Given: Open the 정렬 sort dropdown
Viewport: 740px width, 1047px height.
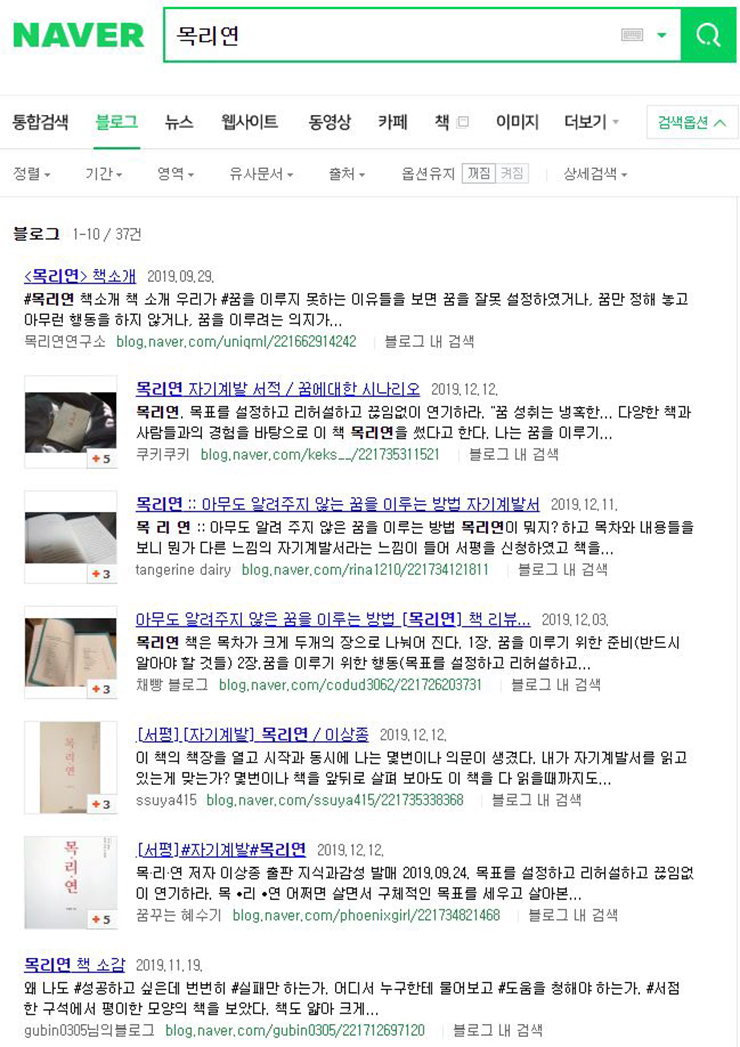Looking at the screenshot, I should 32,173.
